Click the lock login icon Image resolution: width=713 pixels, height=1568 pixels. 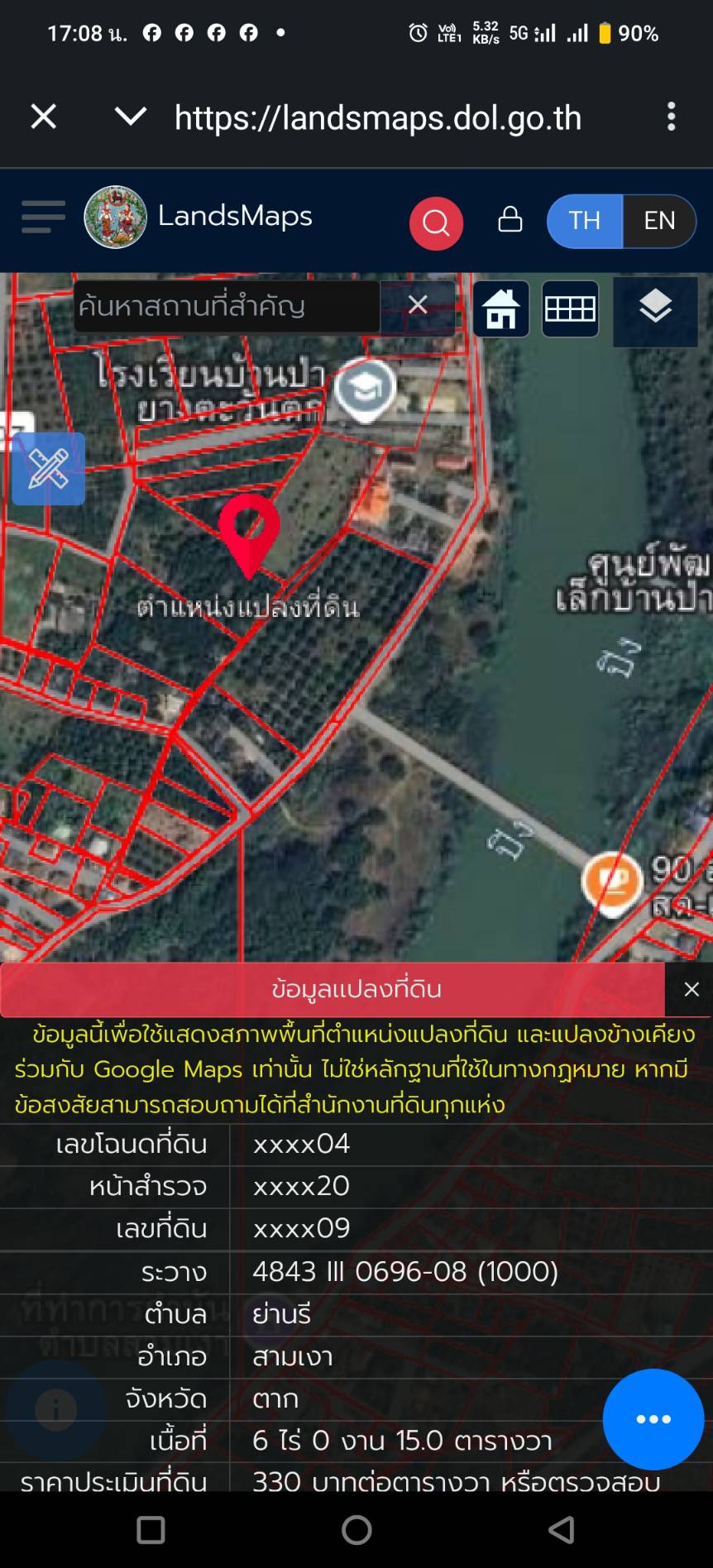[510, 221]
